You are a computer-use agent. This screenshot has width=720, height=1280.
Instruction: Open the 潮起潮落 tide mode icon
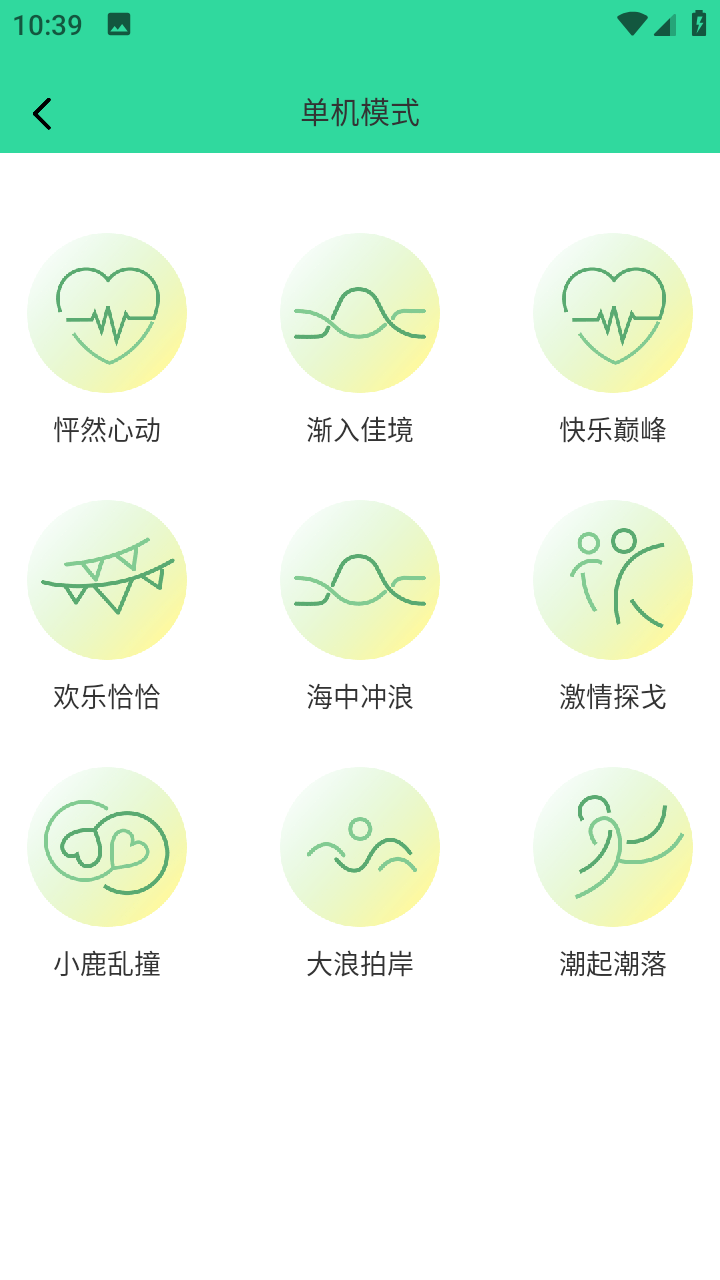(613, 846)
